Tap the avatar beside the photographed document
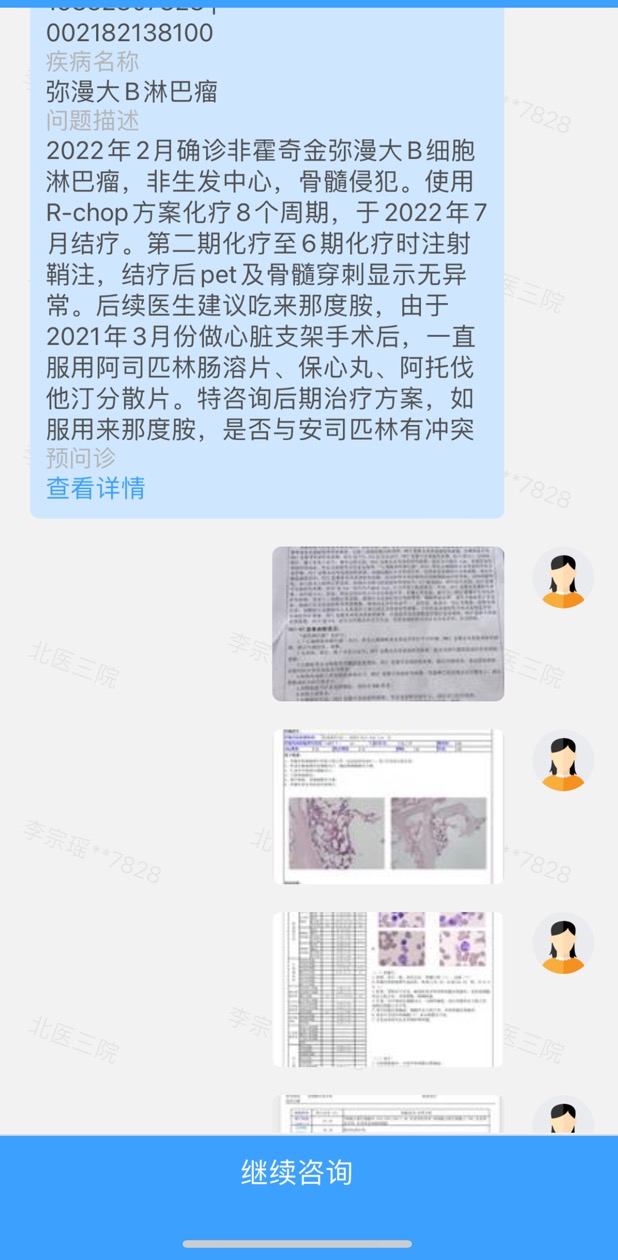 point(563,577)
